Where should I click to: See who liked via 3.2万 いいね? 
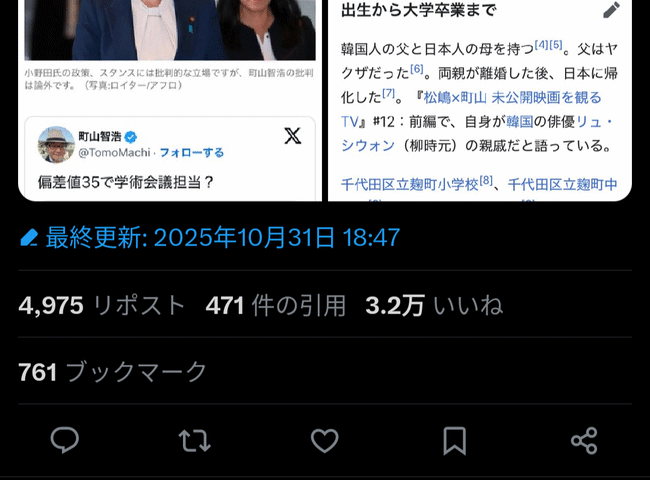434,306
